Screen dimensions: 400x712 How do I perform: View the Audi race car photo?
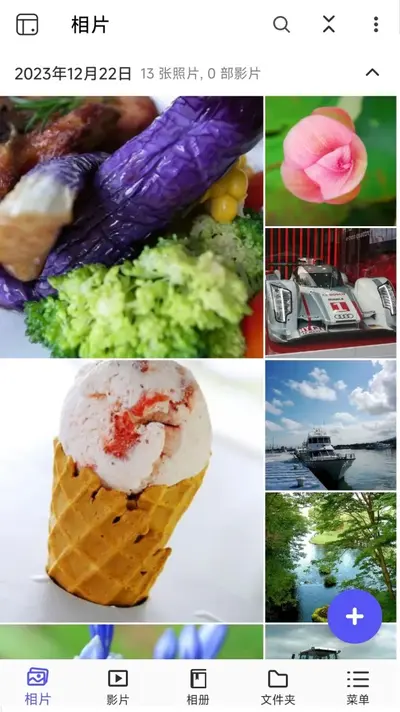coord(331,293)
